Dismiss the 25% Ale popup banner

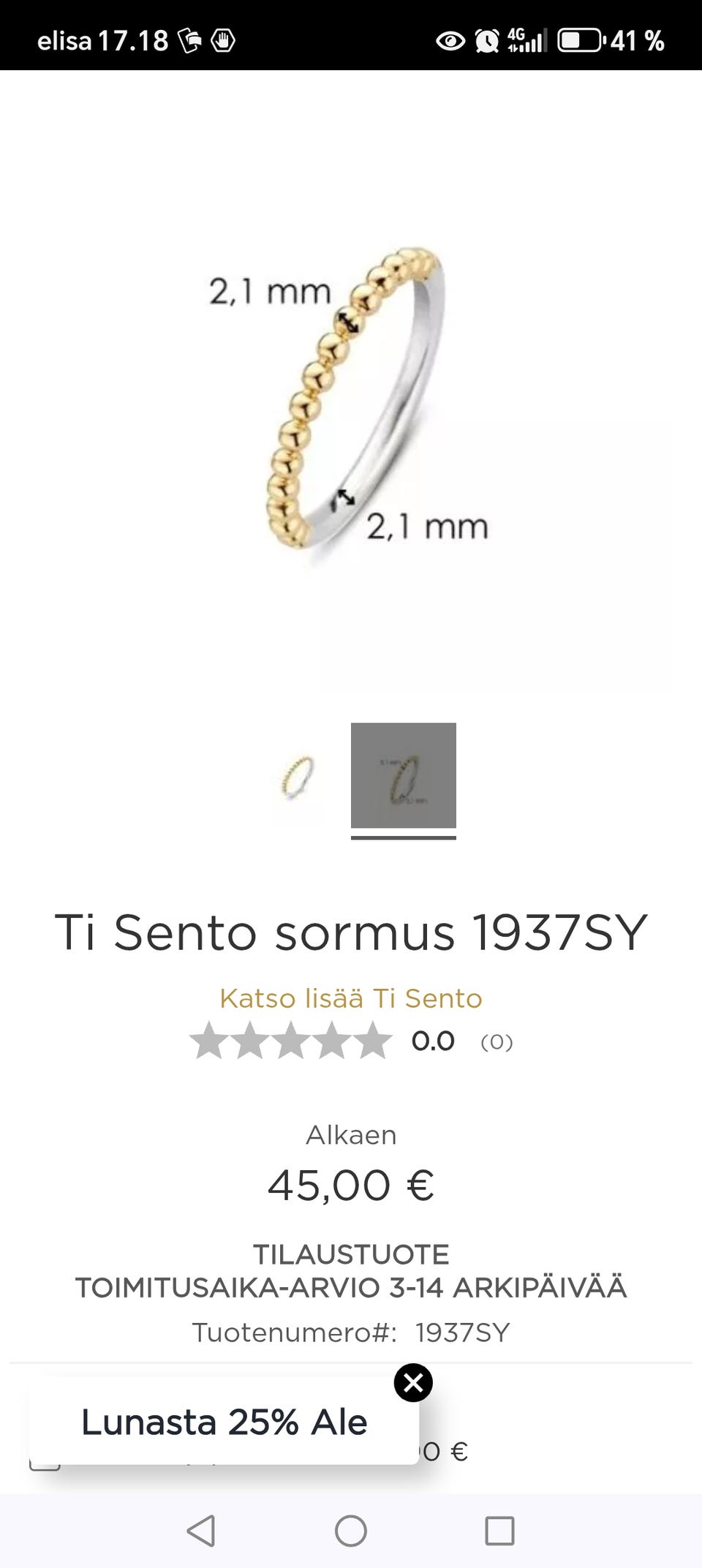coord(413,1383)
